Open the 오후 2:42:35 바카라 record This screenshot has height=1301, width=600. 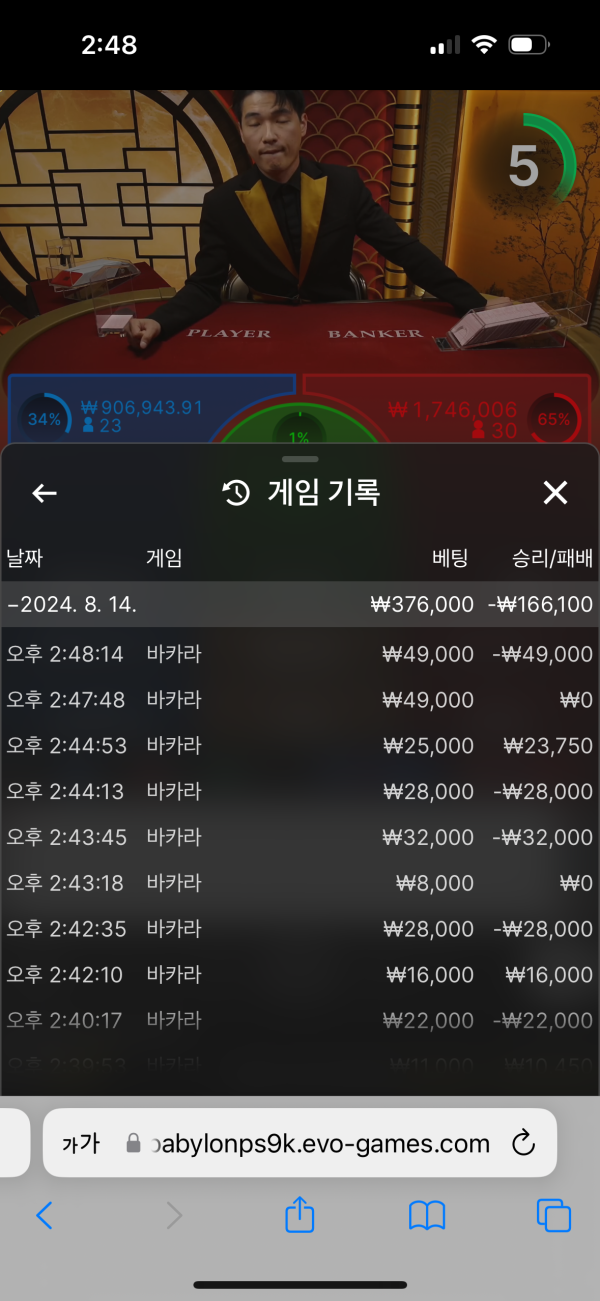(x=299, y=929)
